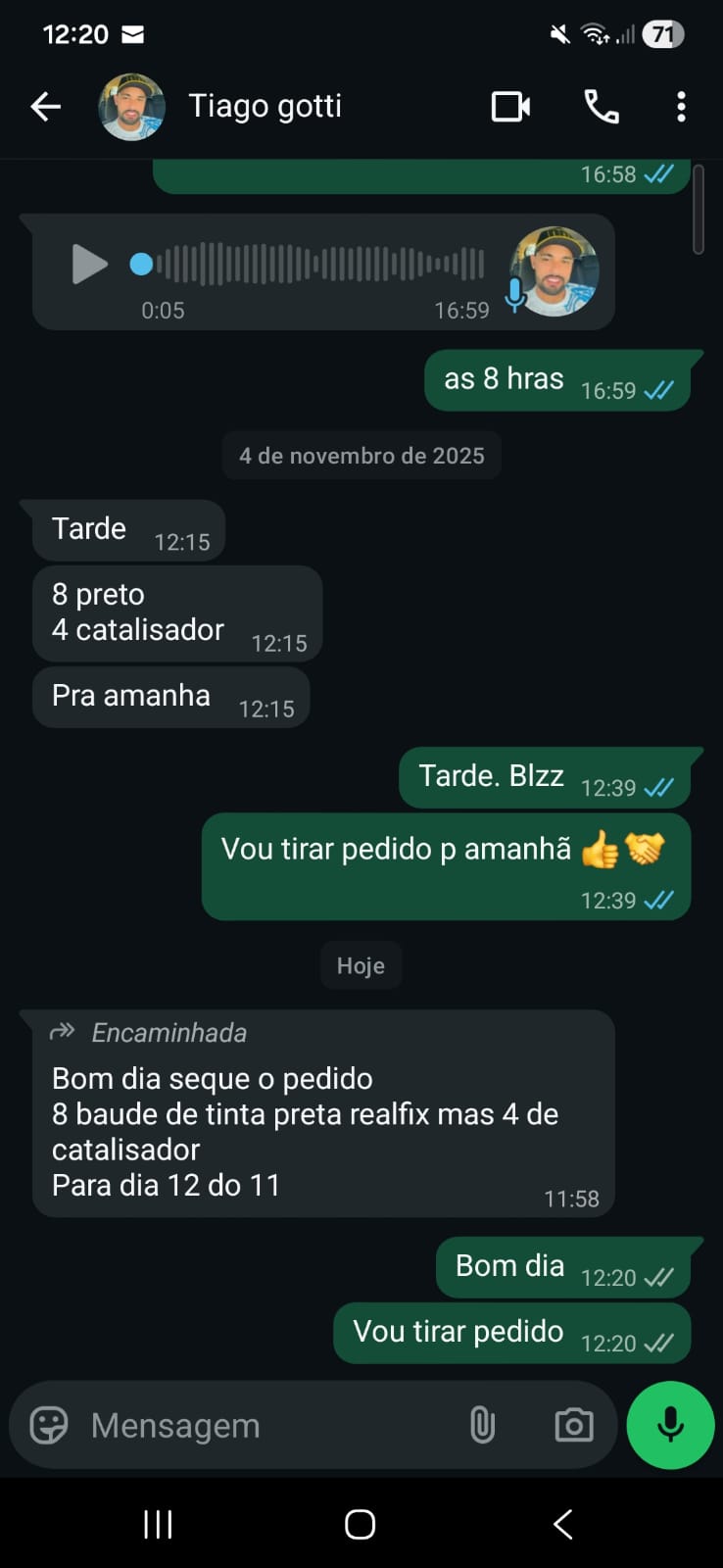Open Tiago gotti's contact info
723x1568 pixels.
coord(265,106)
